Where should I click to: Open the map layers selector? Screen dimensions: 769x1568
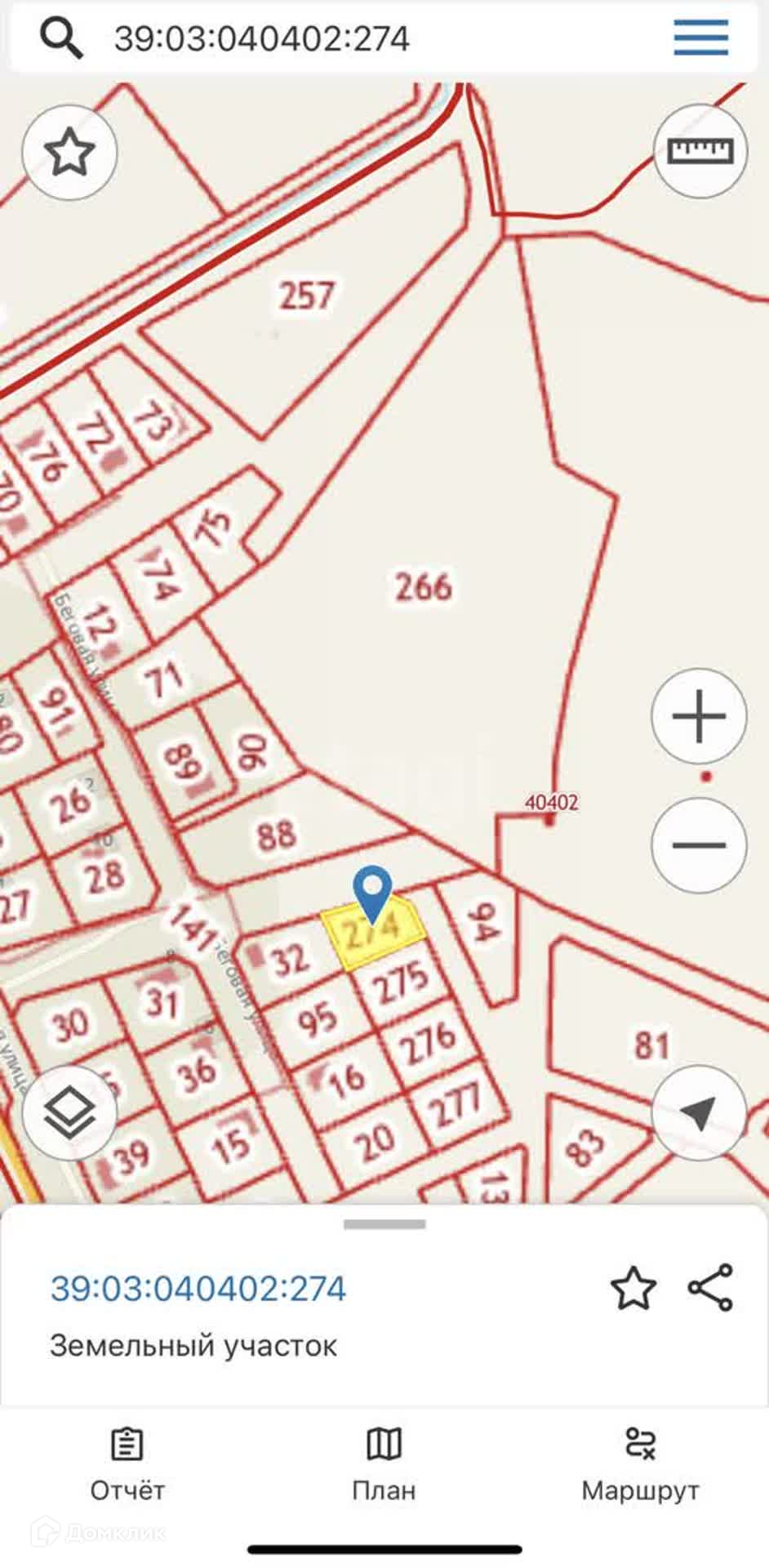click(69, 1112)
